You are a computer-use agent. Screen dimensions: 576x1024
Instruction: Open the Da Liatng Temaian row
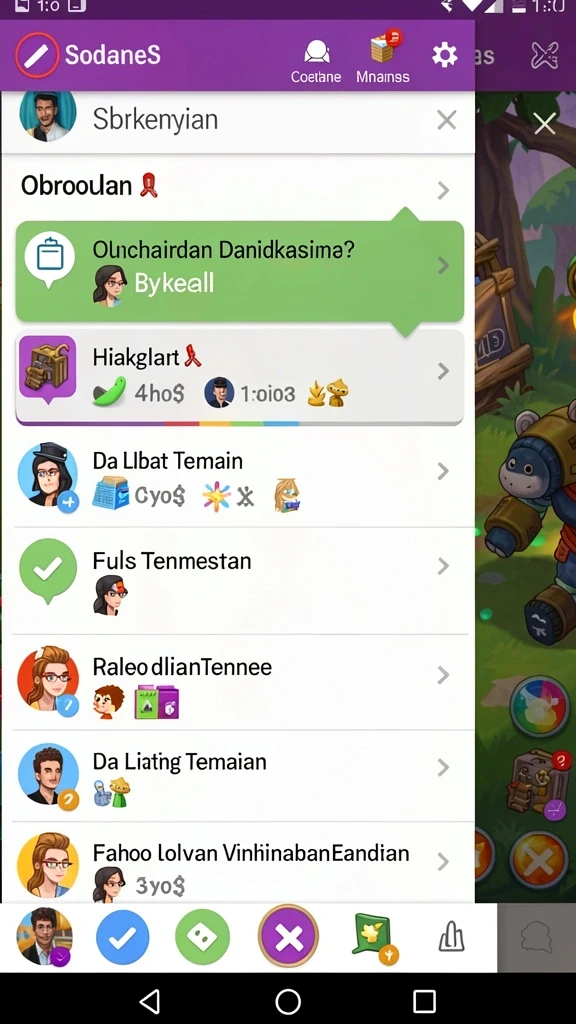[x=240, y=775]
